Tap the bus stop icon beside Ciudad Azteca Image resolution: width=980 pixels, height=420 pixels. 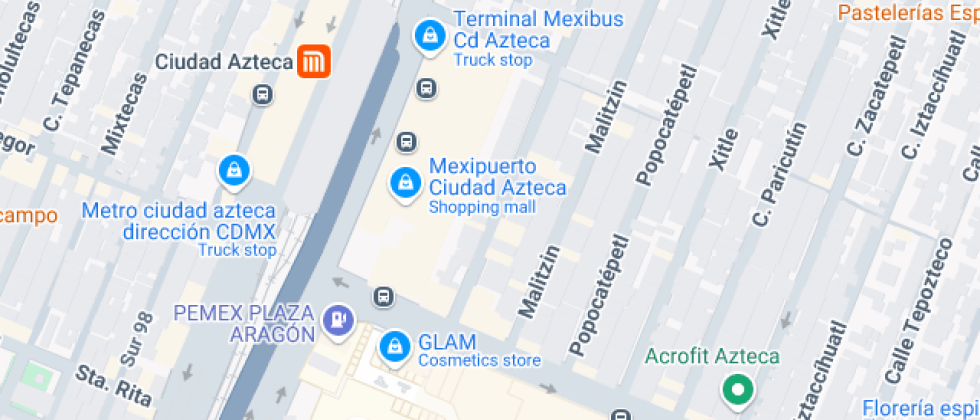tap(262, 95)
